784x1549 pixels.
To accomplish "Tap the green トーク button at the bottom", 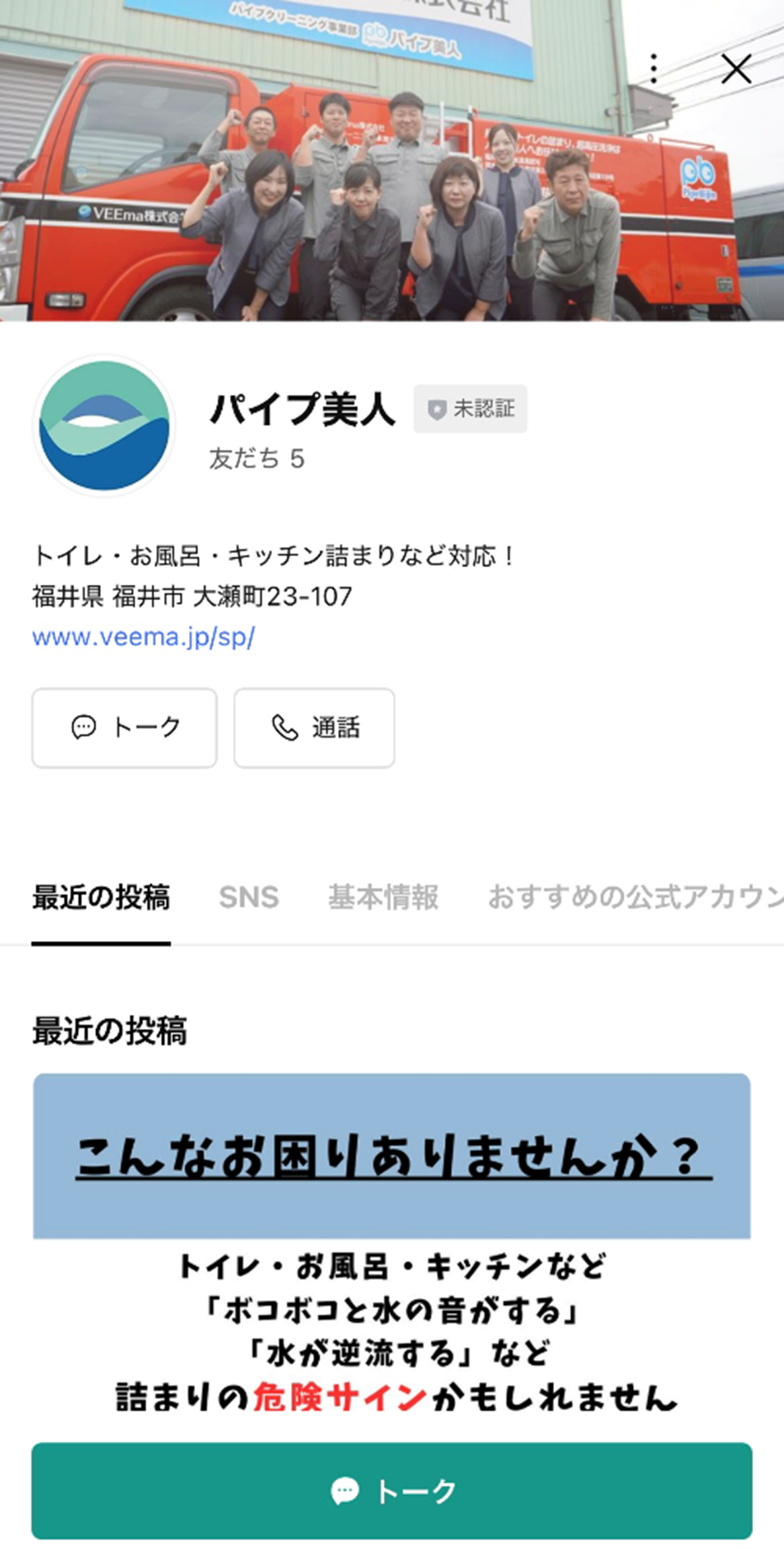I will pyautogui.click(x=392, y=1491).
